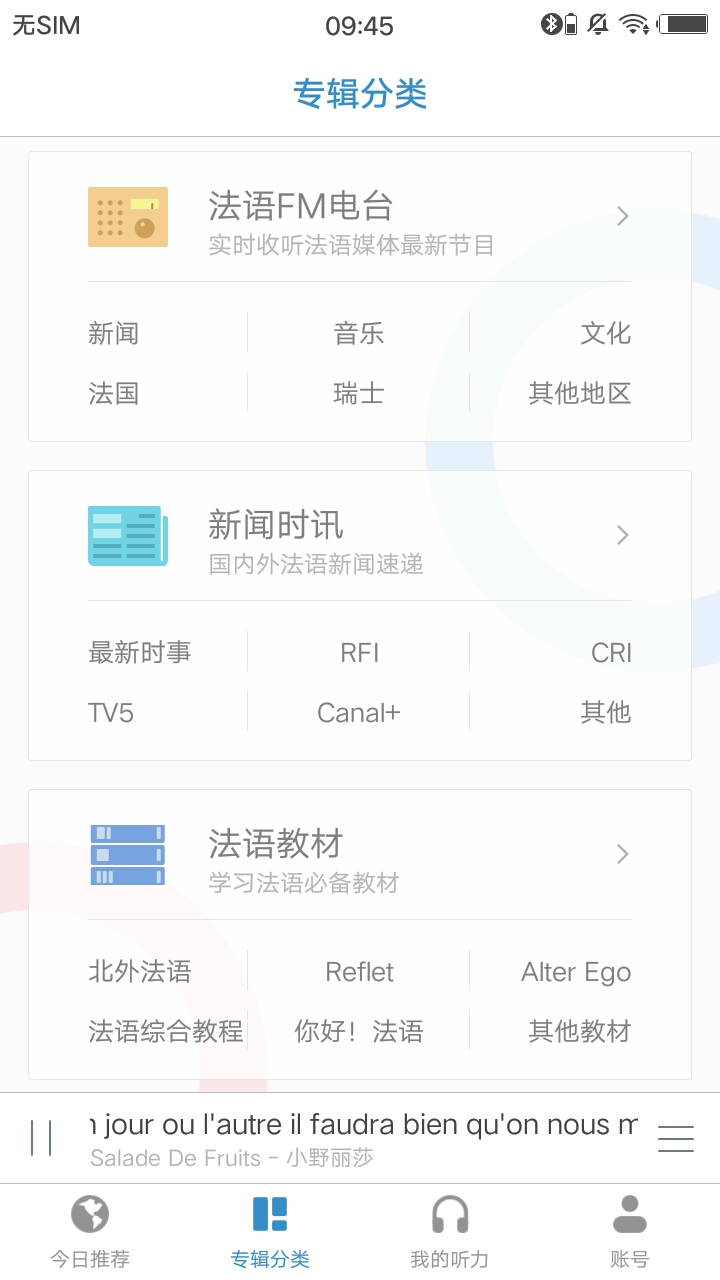Open the 账号 account person icon

tap(630, 1216)
